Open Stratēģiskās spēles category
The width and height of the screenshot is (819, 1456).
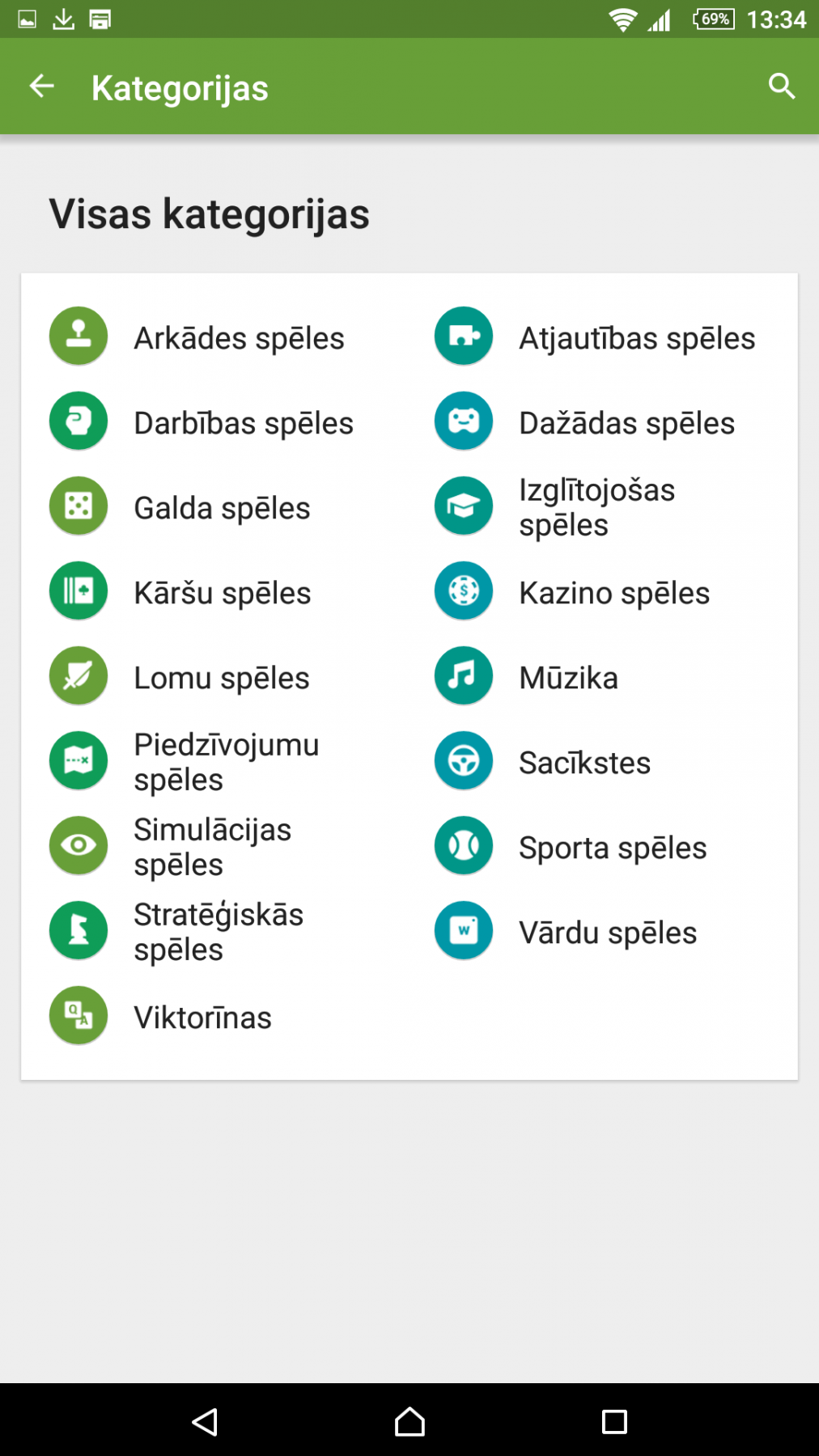[x=218, y=932]
